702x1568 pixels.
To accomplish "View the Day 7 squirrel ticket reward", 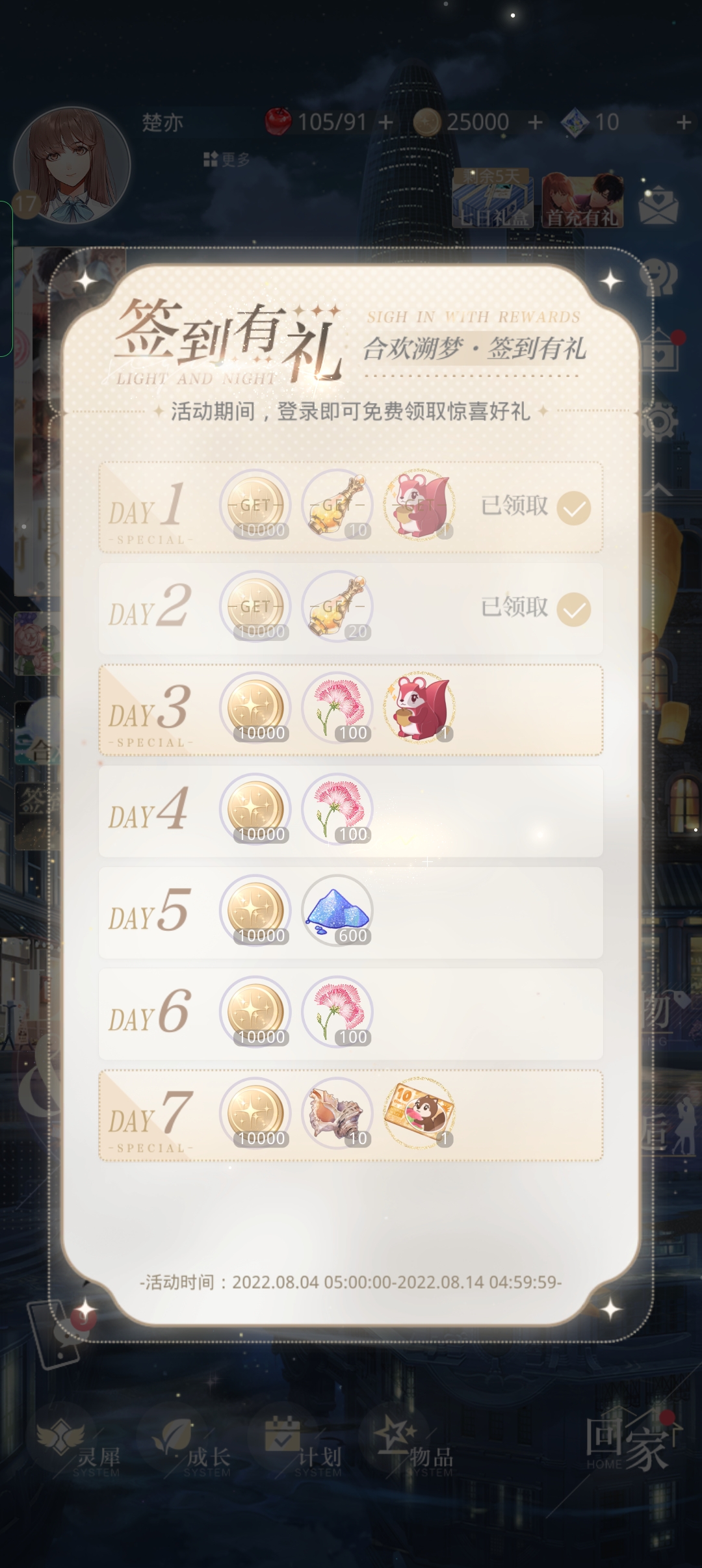I will coord(419,1113).
